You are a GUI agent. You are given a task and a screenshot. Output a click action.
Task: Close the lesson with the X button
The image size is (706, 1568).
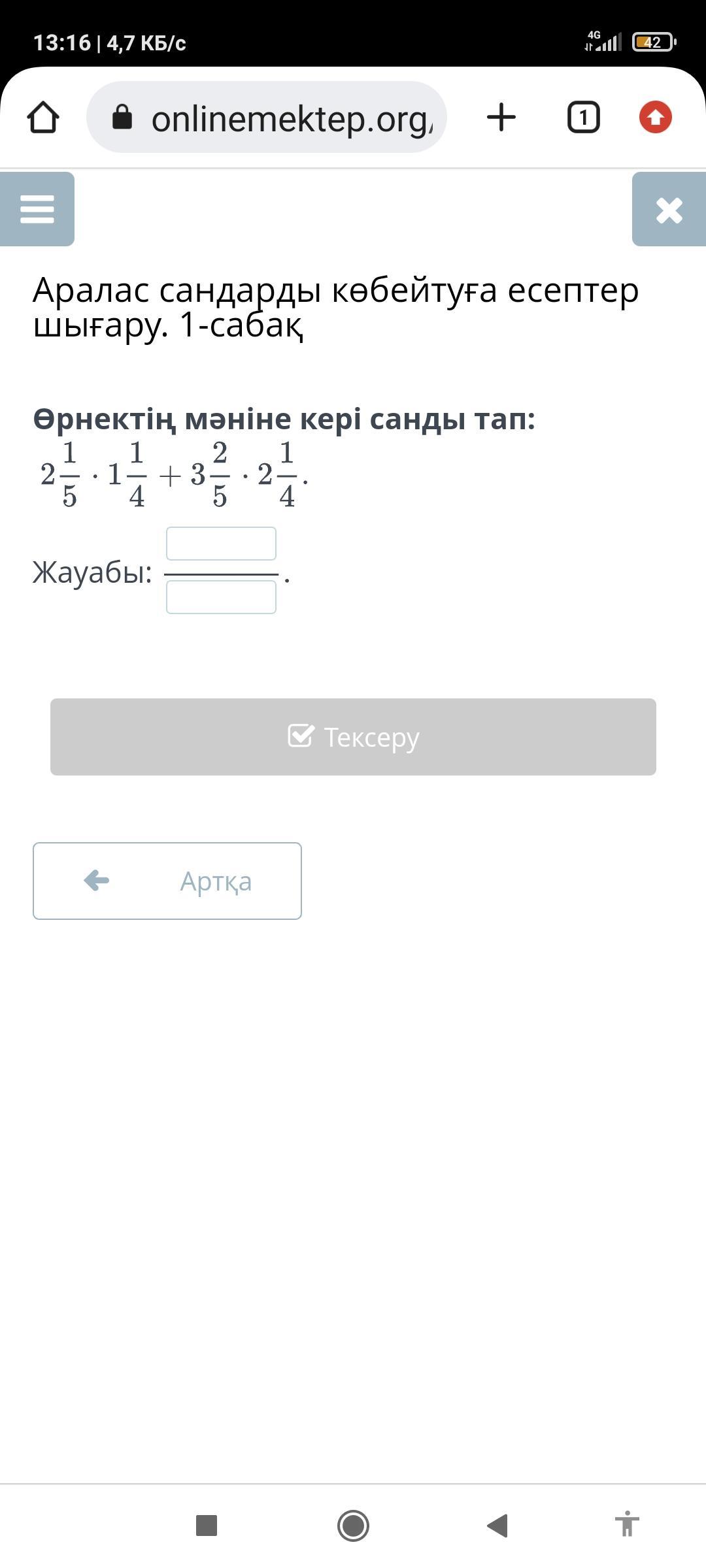pos(669,209)
